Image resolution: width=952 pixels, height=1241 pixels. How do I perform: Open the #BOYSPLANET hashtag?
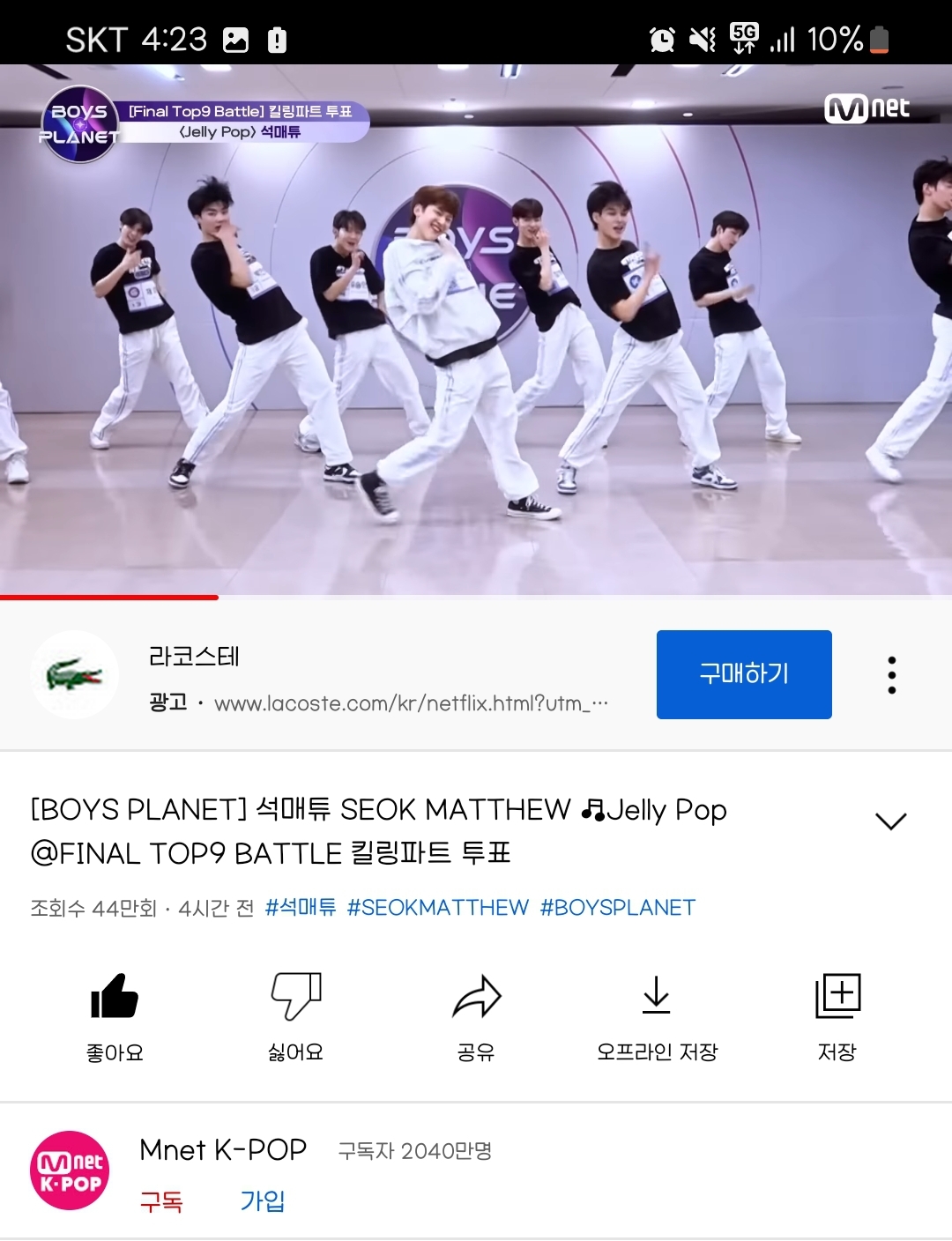point(617,908)
